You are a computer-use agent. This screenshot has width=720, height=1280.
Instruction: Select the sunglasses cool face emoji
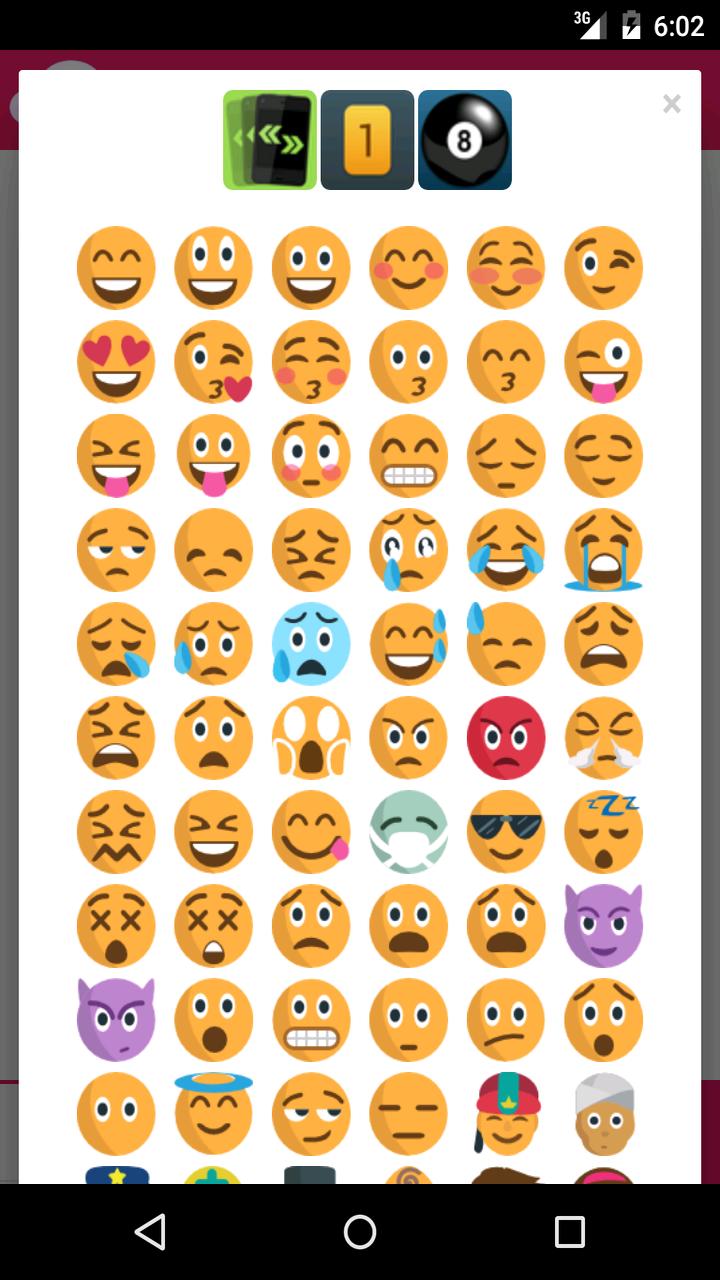pos(505,831)
